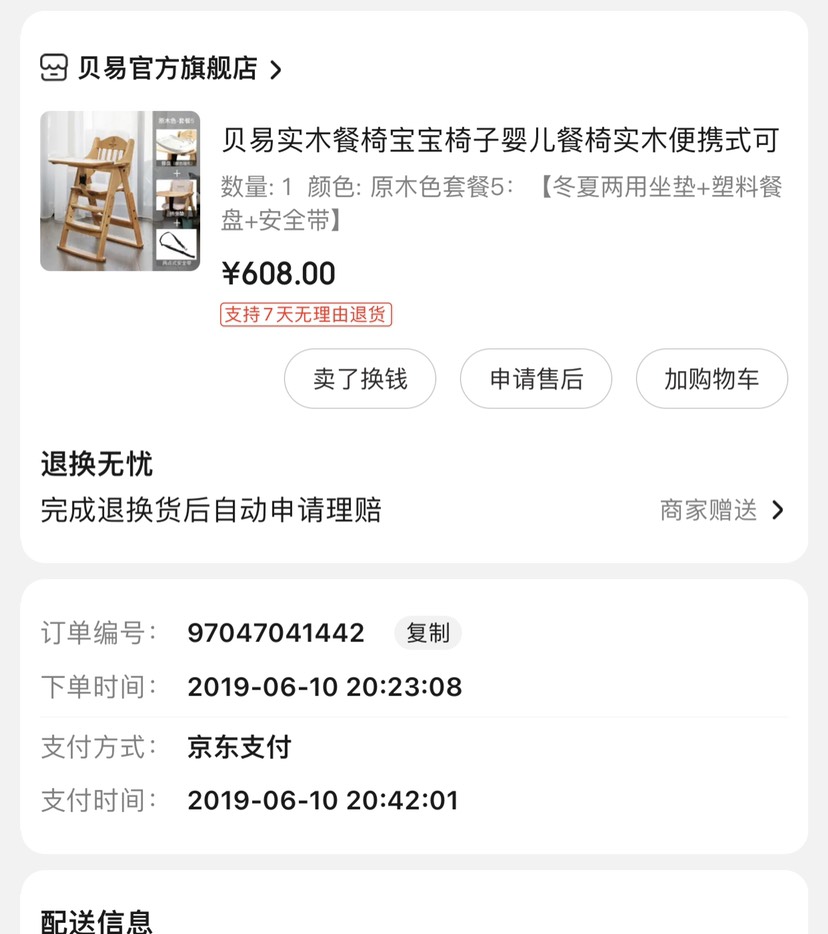
Task: Tap the 卖了换钱 button
Action: pos(360,379)
